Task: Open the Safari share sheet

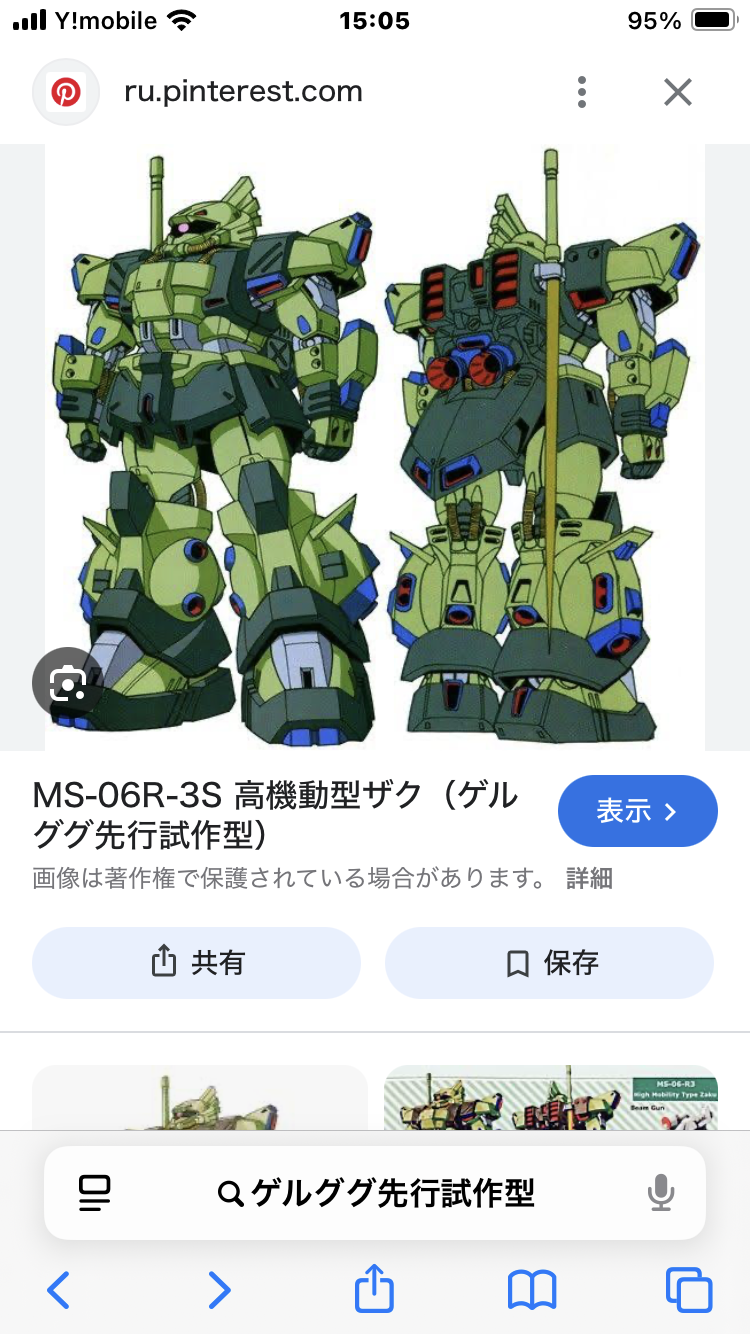Action: click(375, 1288)
